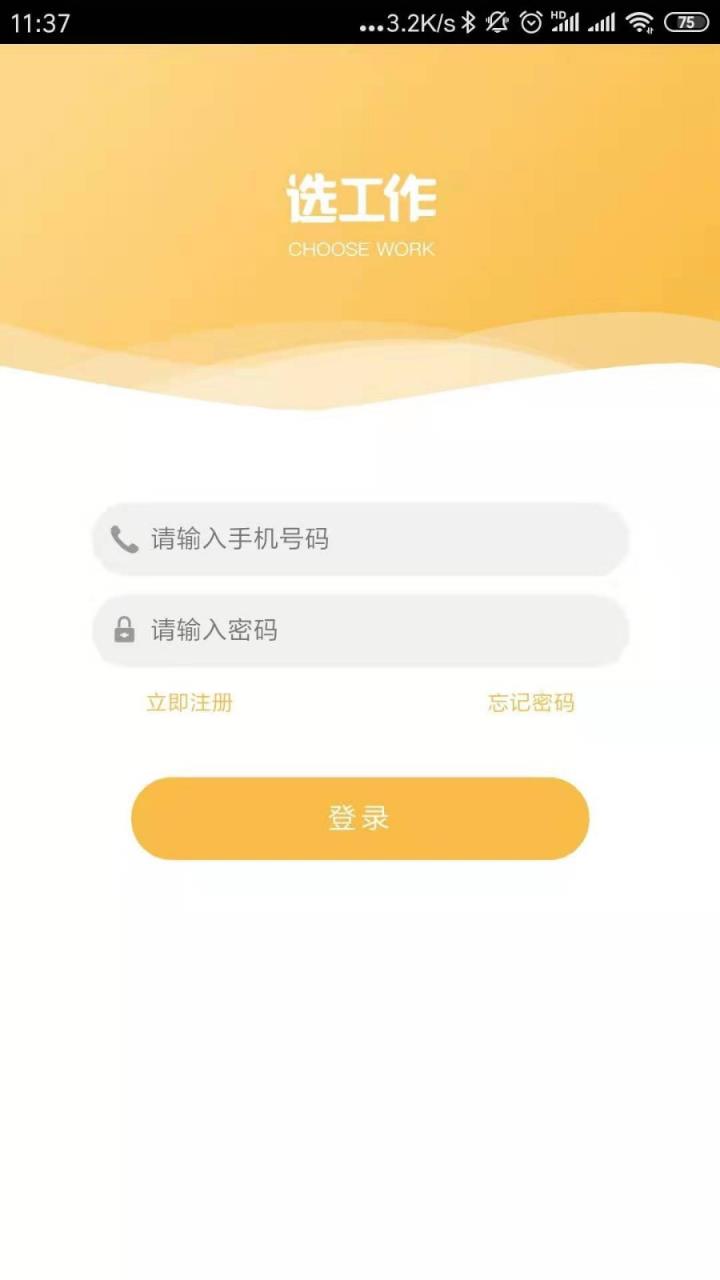The width and height of the screenshot is (720, 1280).
Task: Open 立即注册 to register now
Action: [190, 703]
